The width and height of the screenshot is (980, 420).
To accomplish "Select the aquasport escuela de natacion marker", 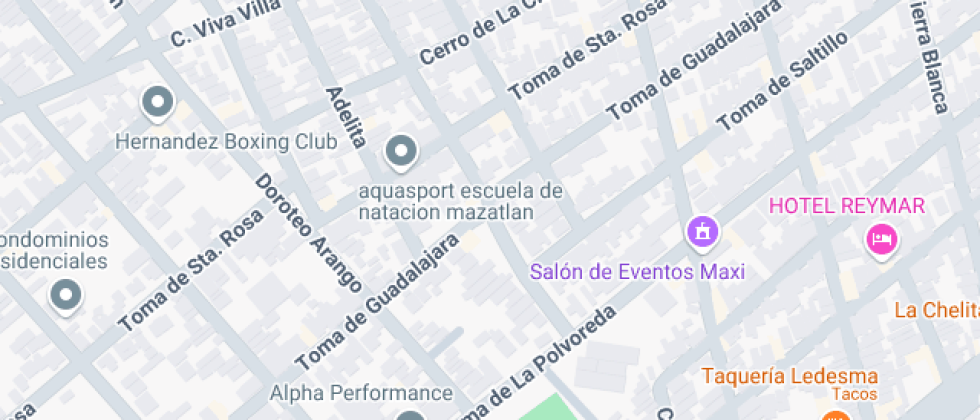I will [x=402, y=151].
